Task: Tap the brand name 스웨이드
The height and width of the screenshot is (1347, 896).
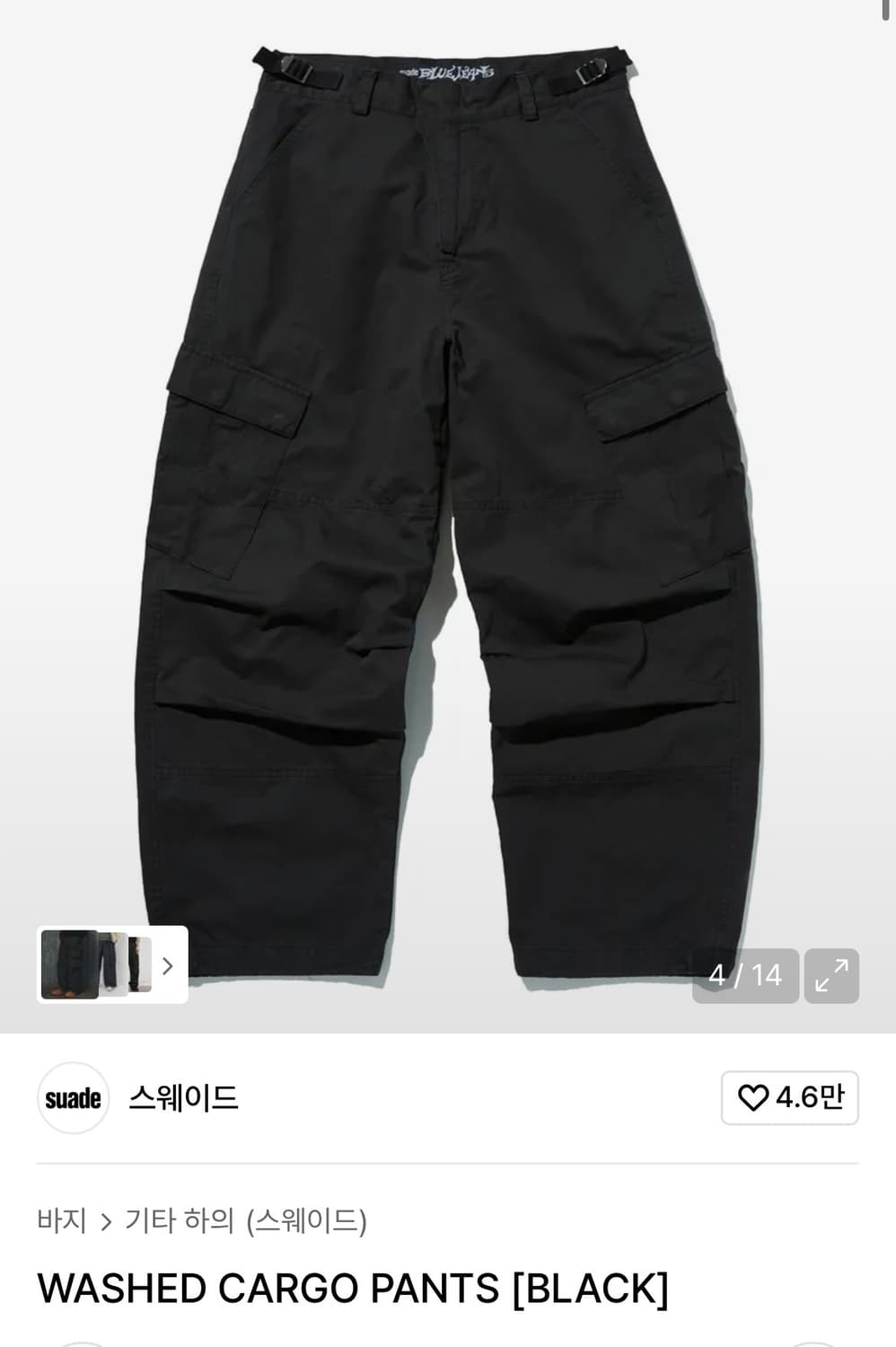Action: 184,1097
